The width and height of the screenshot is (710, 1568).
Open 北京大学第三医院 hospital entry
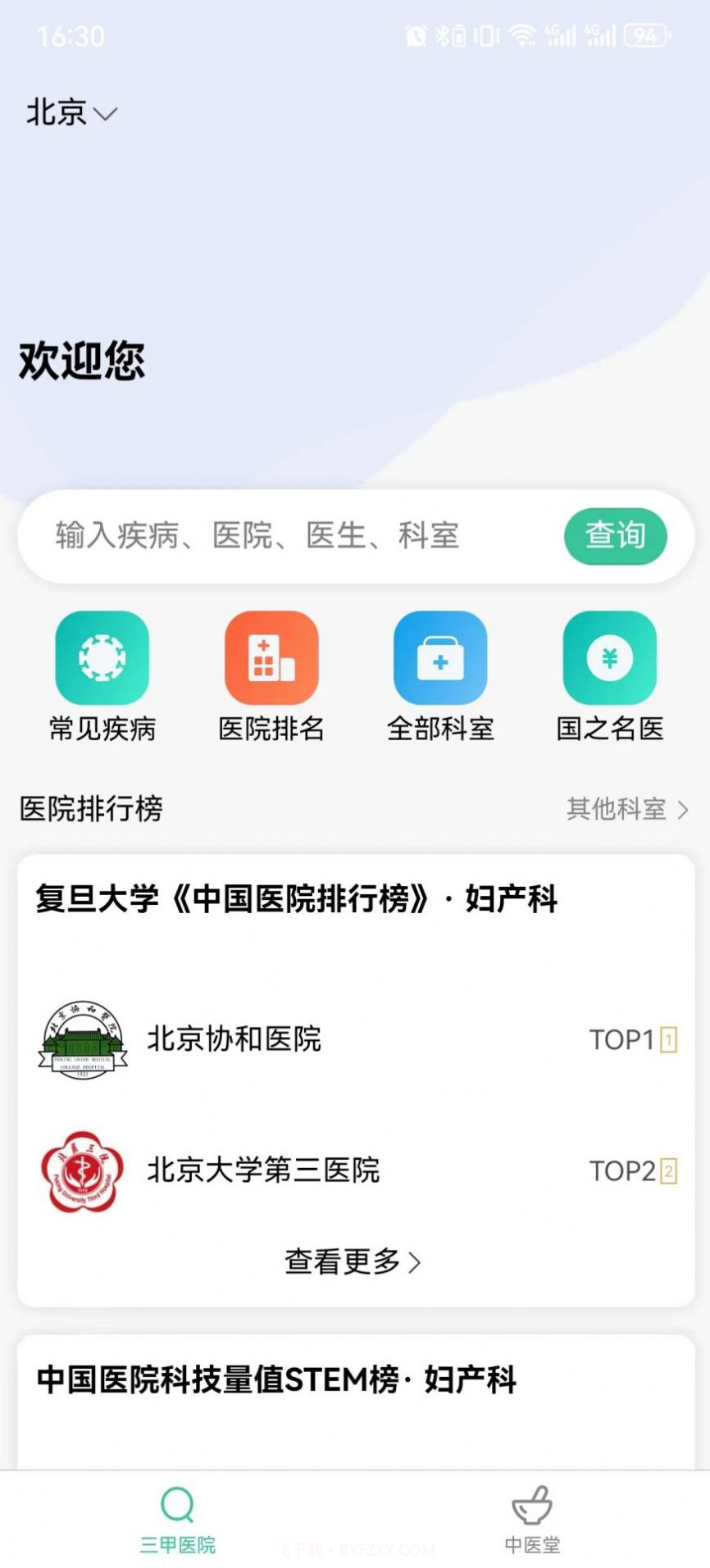pyautogui.click(x=263, y=1171)
